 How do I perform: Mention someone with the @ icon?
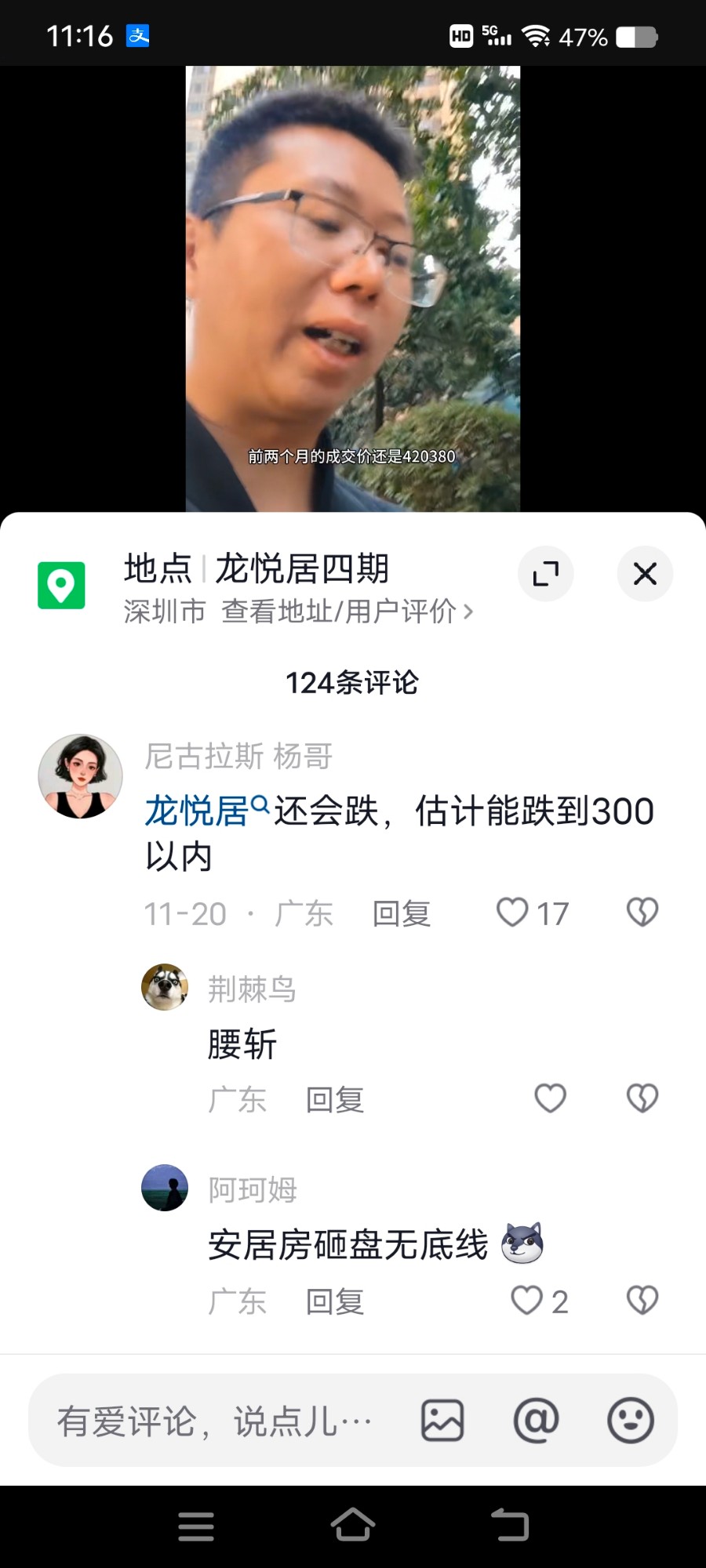pos(536,1421)
